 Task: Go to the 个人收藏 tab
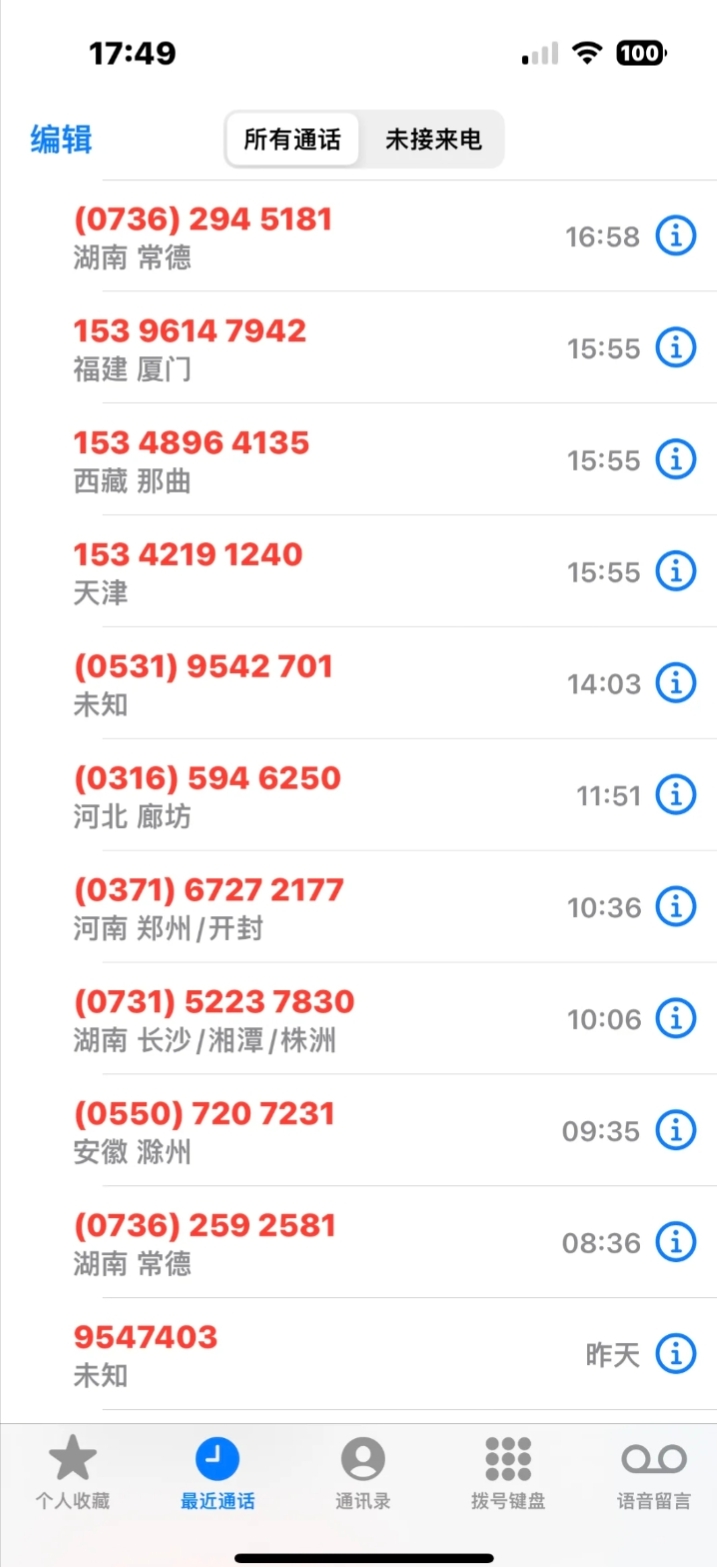(x=72, y=1472)
